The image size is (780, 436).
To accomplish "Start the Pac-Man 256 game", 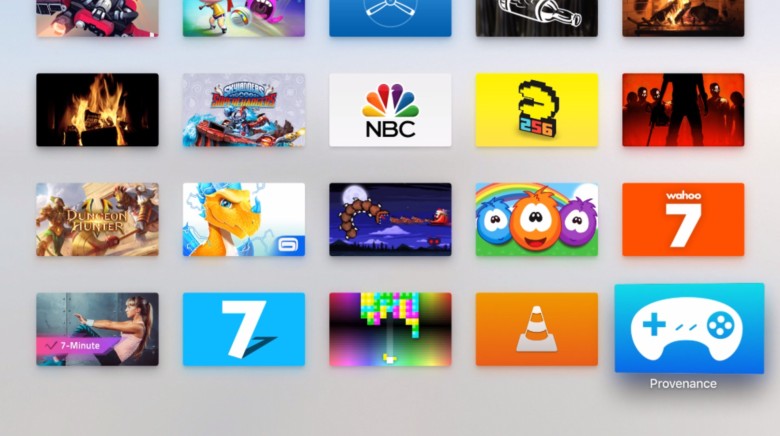I will (x=536, y=110).
